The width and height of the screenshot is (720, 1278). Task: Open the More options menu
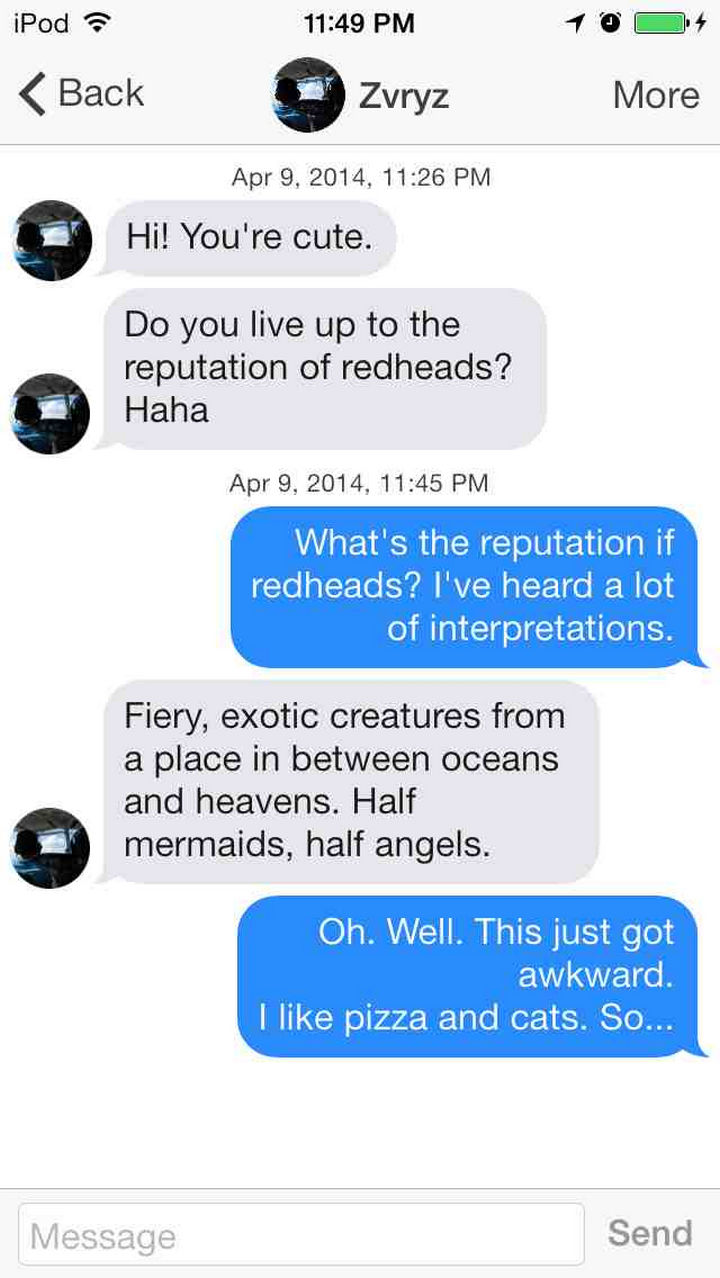[x=655, y=95]
